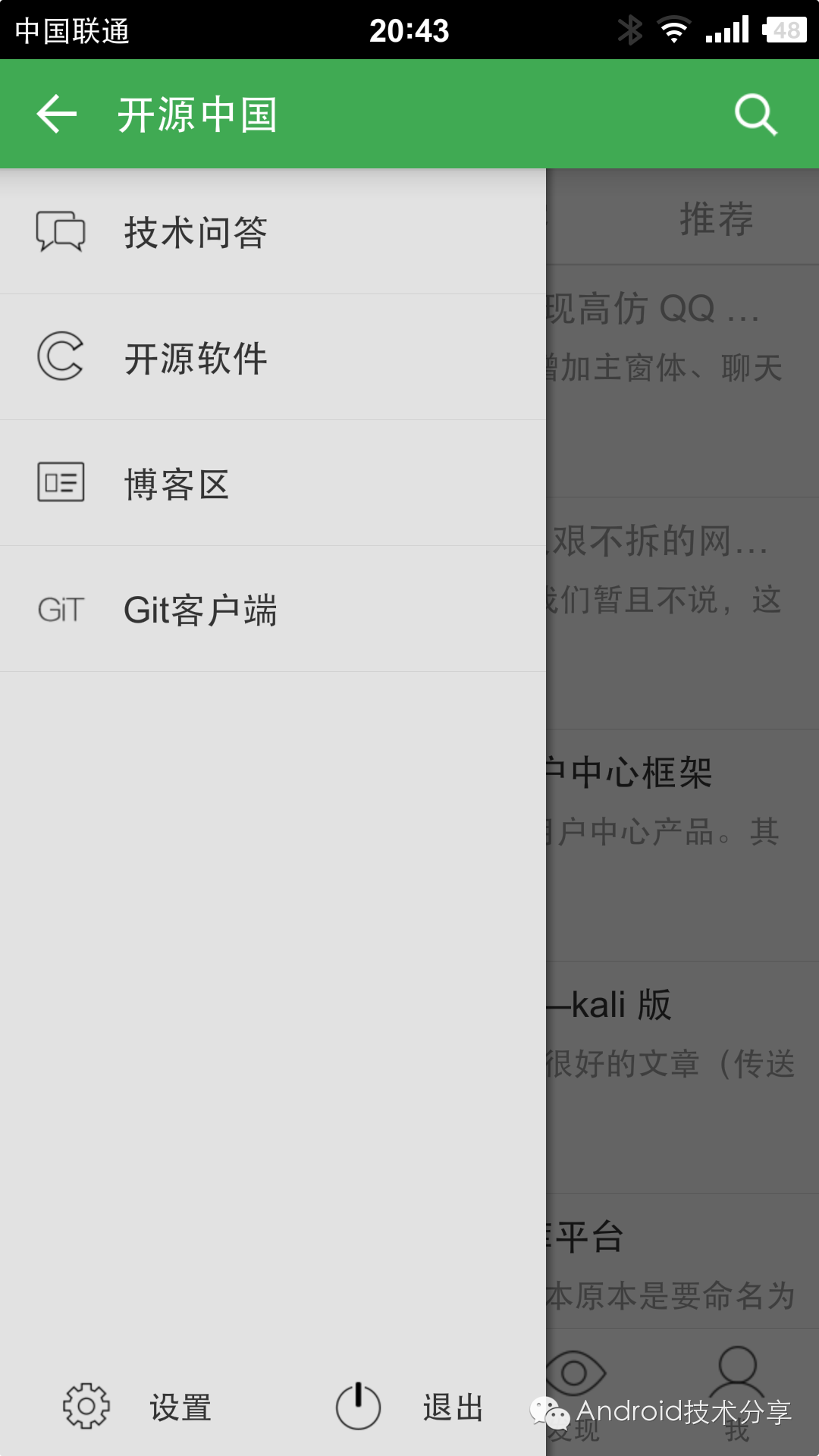819x1456 pixels.
Task: Click the C logo icon for 开源软件
Action: point(61,357)
